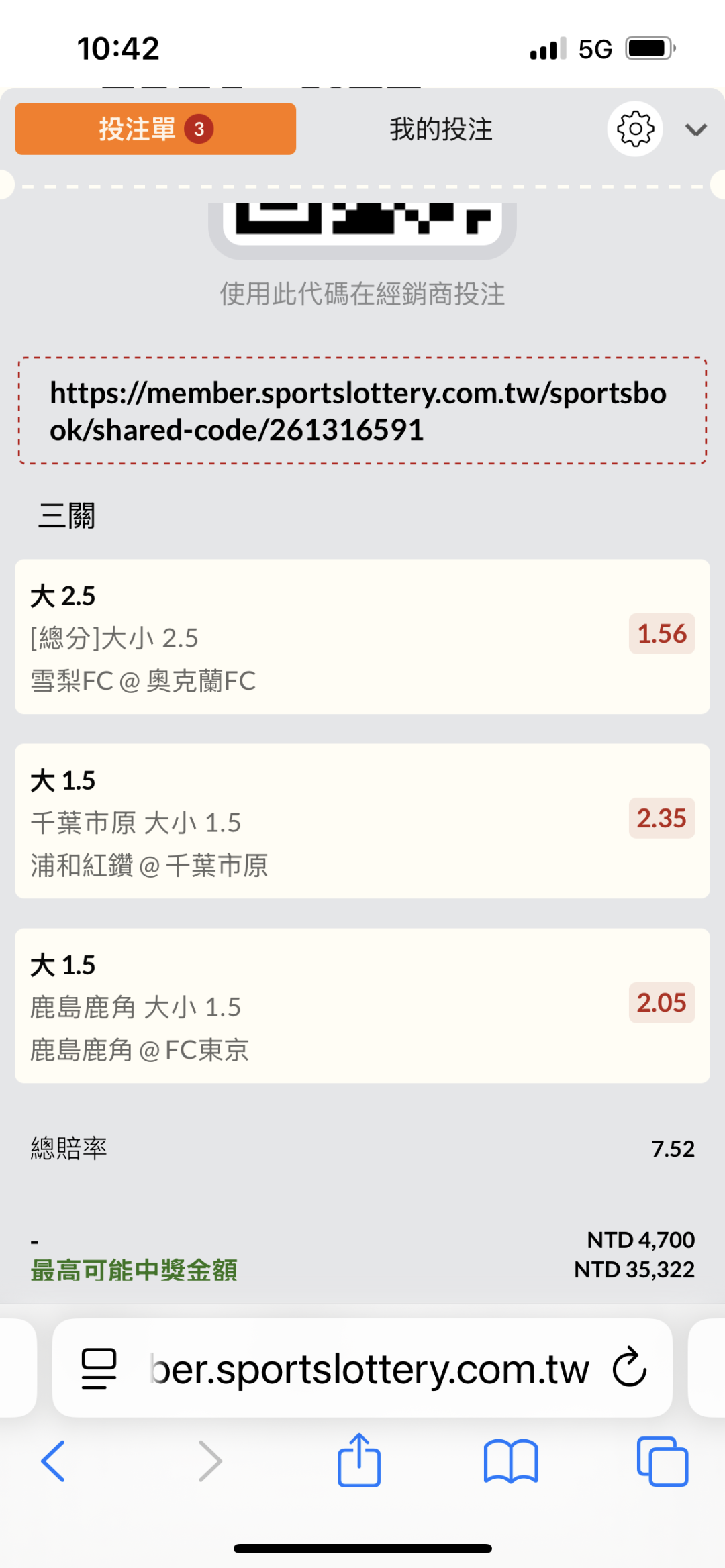This screenshot has height=1568, width=725.
Task: Reload the current page
Action: (630, 1367)
